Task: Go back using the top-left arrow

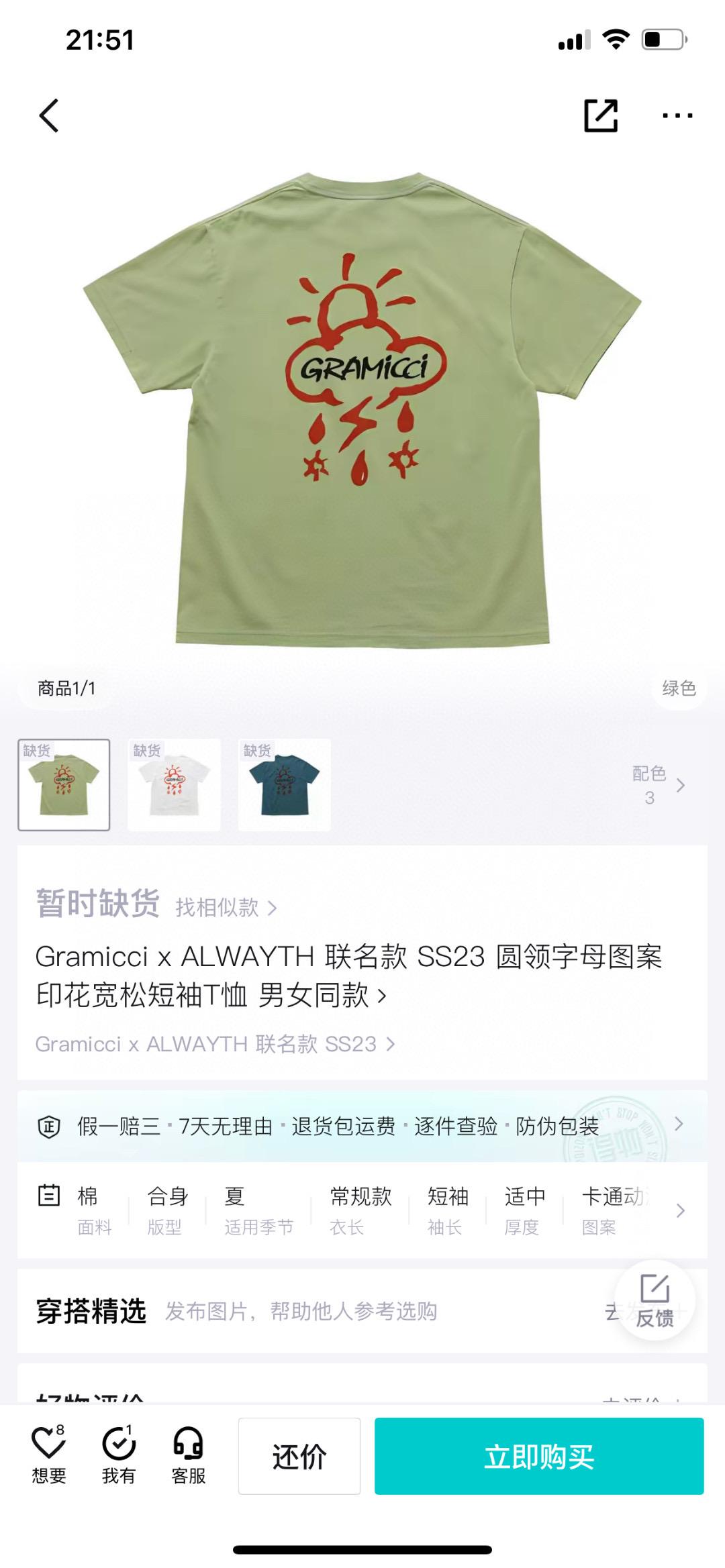Action: (49, 115)
